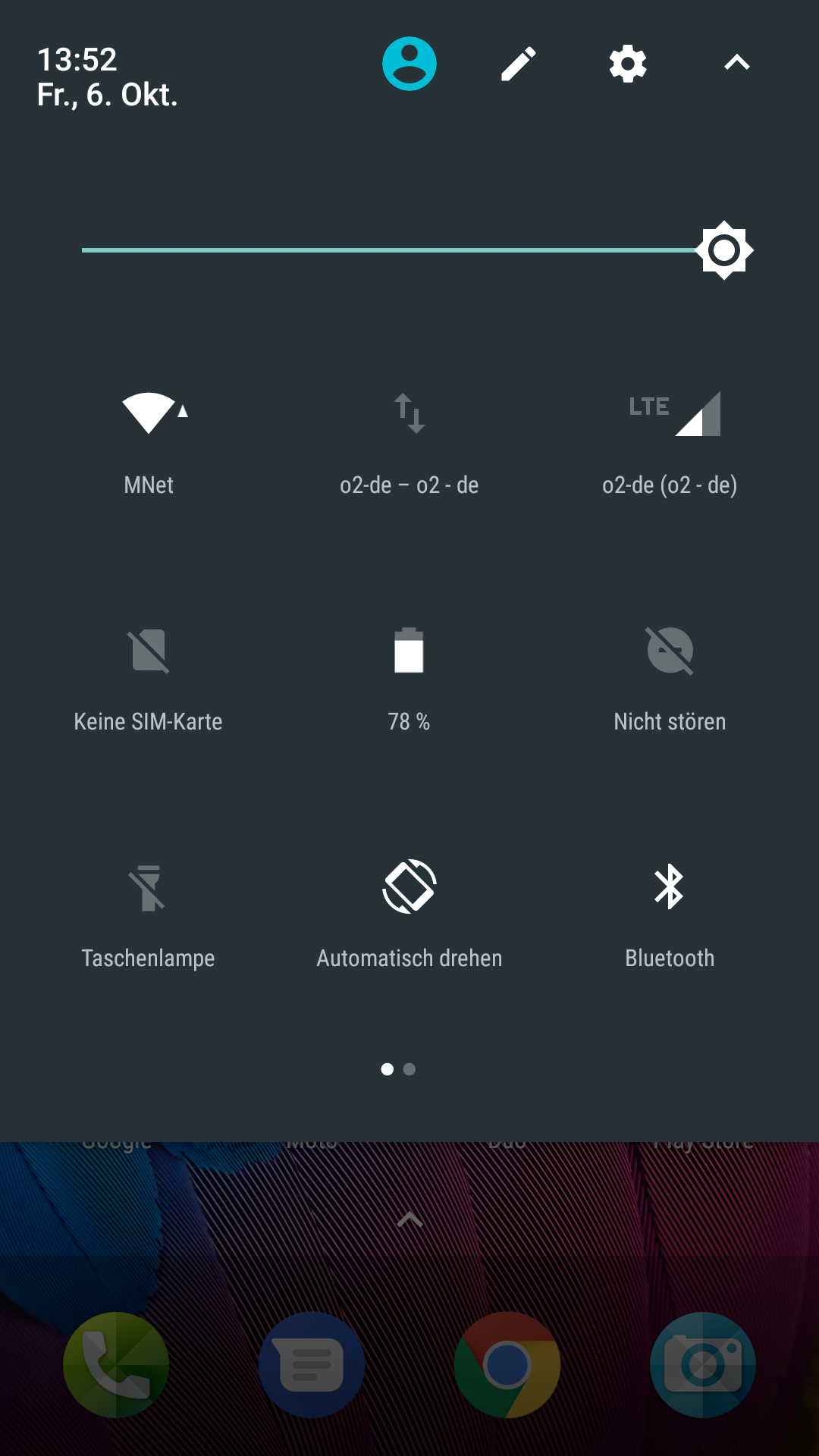Open the user profile switcher
819x1456 pixels.
(409, 64)
